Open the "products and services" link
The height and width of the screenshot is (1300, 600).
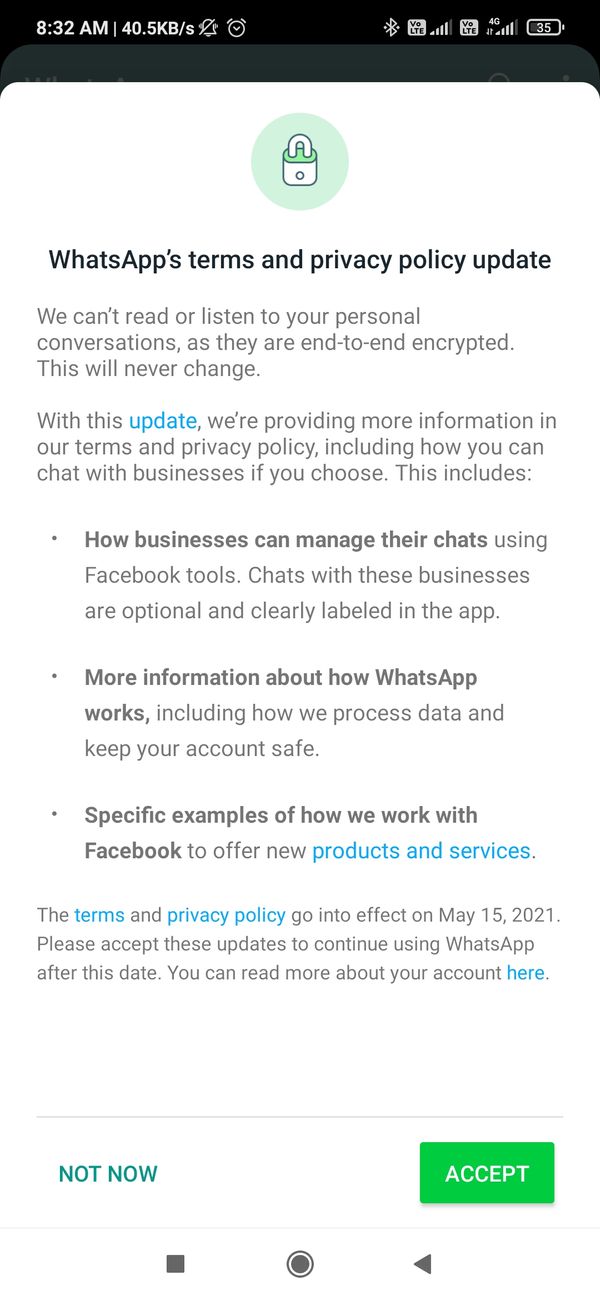click(x=421, y=851)
